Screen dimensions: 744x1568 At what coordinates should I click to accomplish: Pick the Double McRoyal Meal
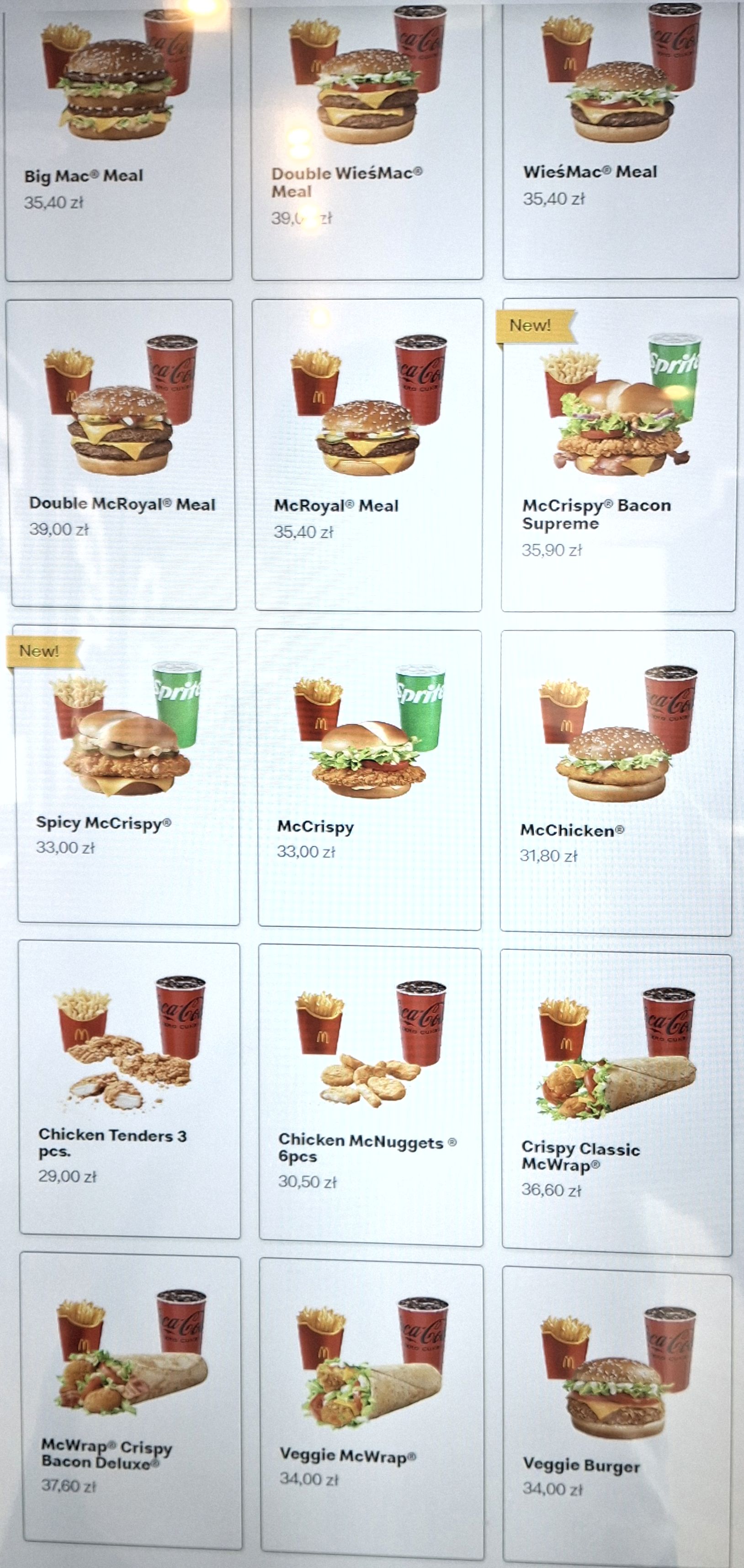[x=123, y=454]
